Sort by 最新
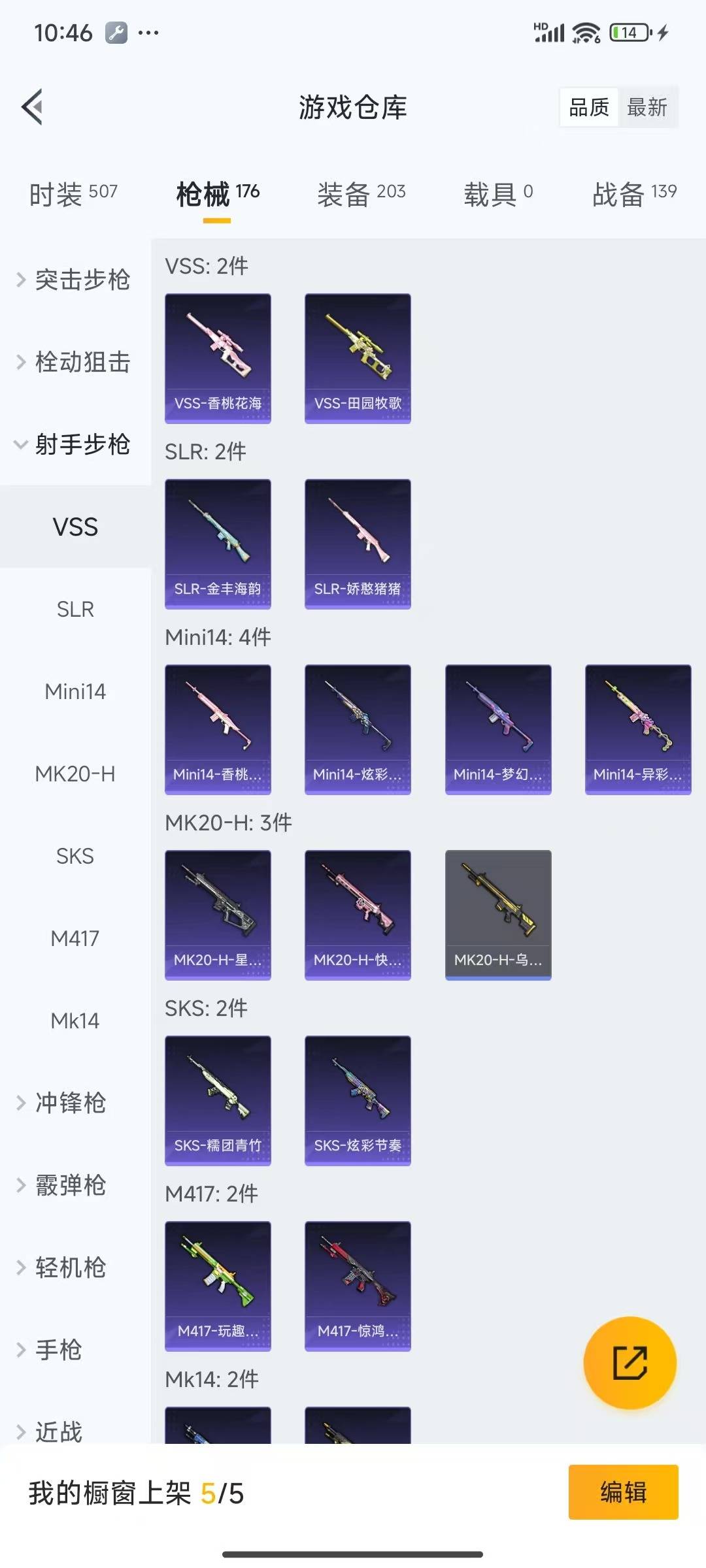Image resolution: width=706 pixels, height=1568 pixels. click(x=647, y=107)
